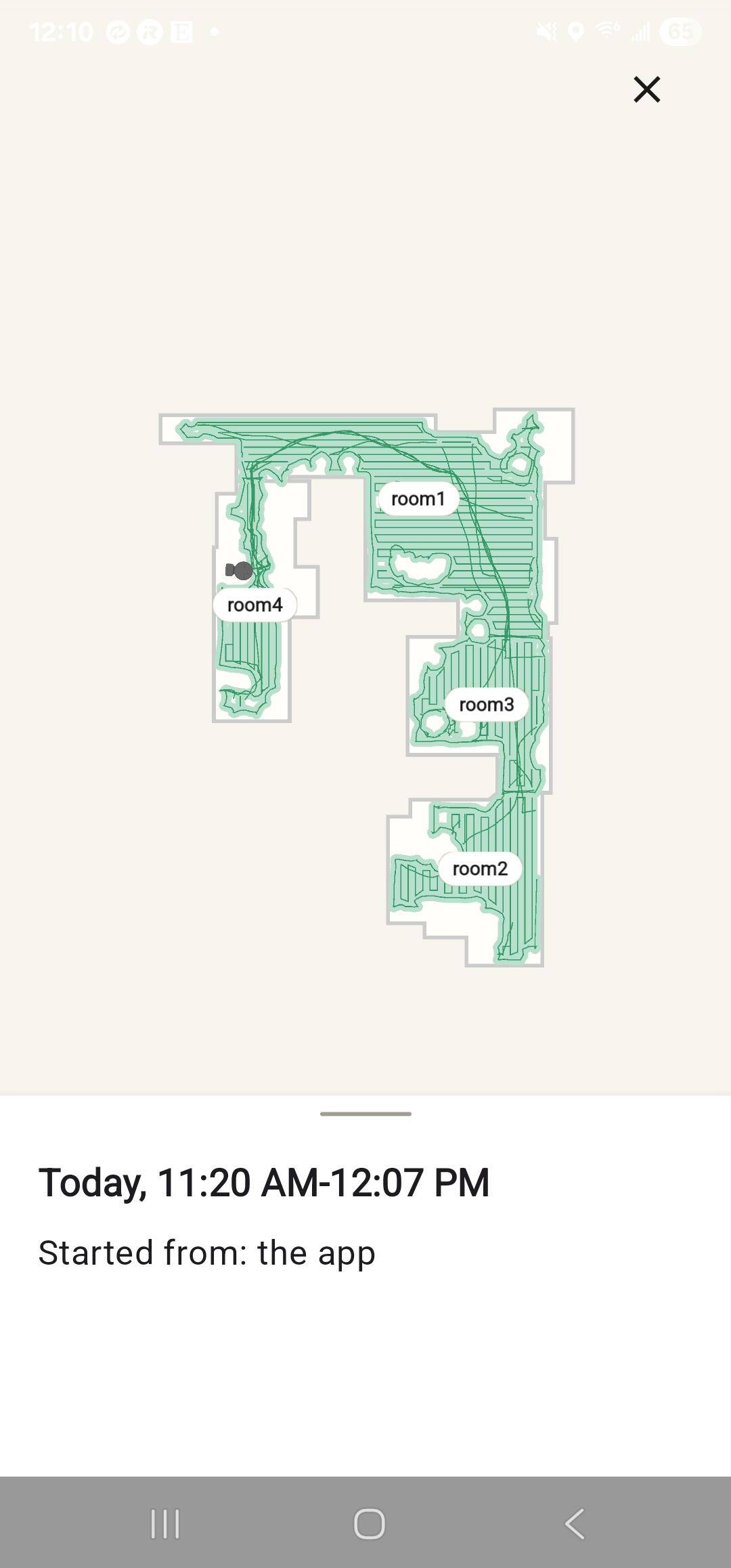Select the room1 label on the map
This screenshot has width=731, height=1568.
pyautogui.click(x=418, y=499)
